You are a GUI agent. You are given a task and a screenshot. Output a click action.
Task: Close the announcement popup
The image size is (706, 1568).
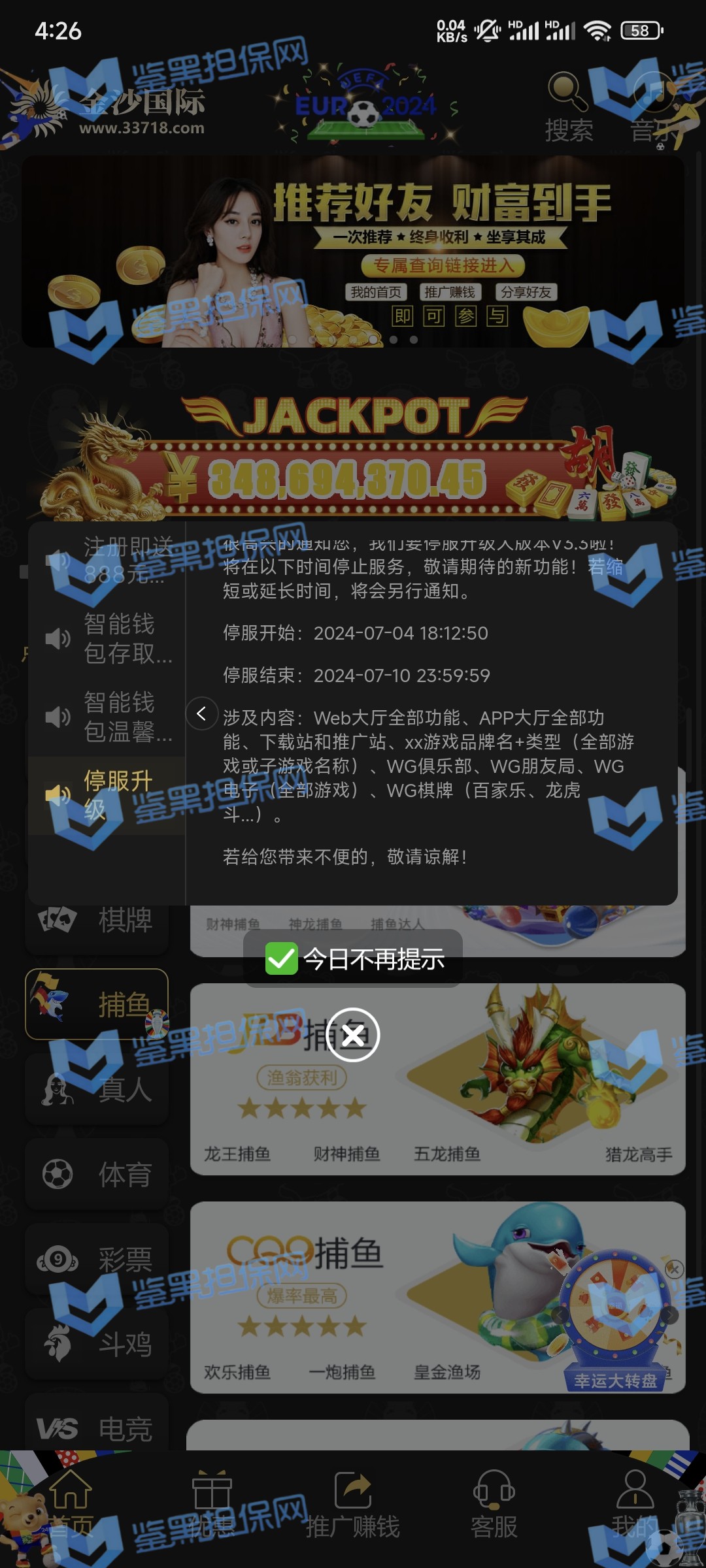coord(353,1035)
